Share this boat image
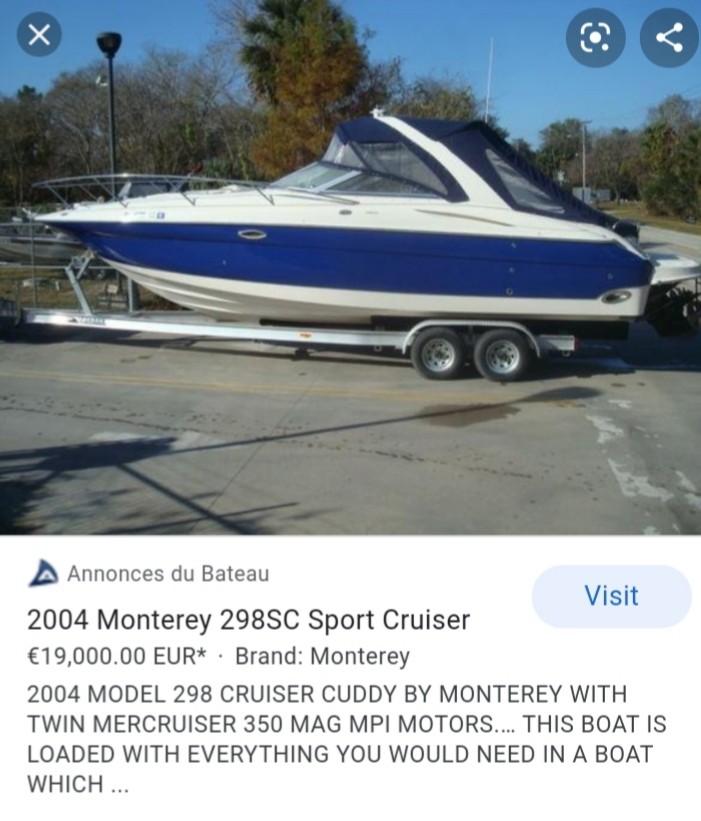This screenshot has width=701, height=821. tap(668, 38)
